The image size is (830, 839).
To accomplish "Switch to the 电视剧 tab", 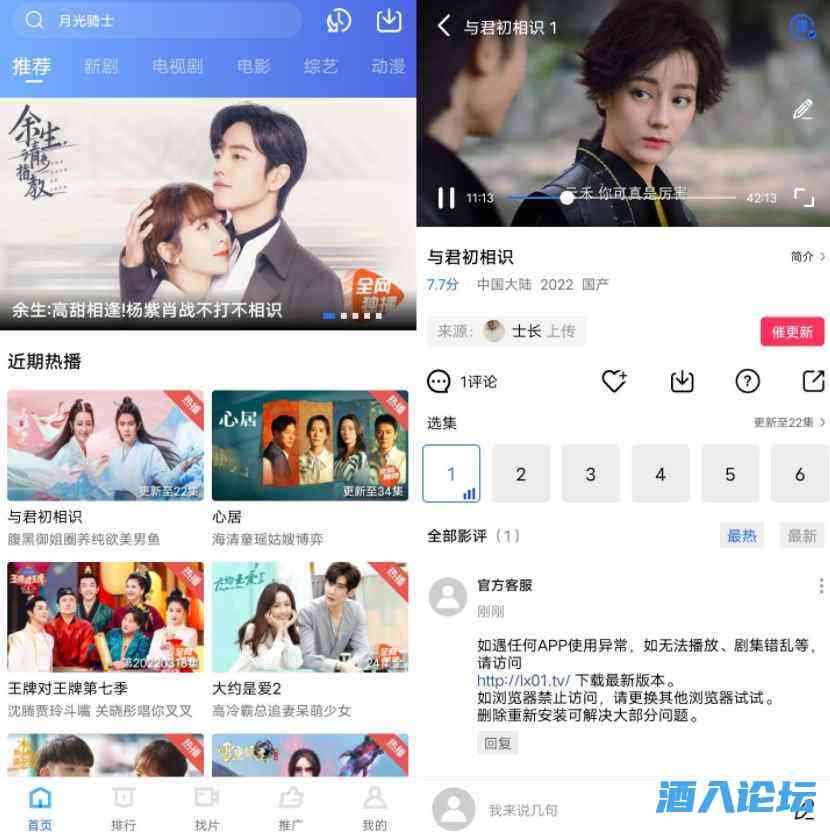I will point(177,66).
